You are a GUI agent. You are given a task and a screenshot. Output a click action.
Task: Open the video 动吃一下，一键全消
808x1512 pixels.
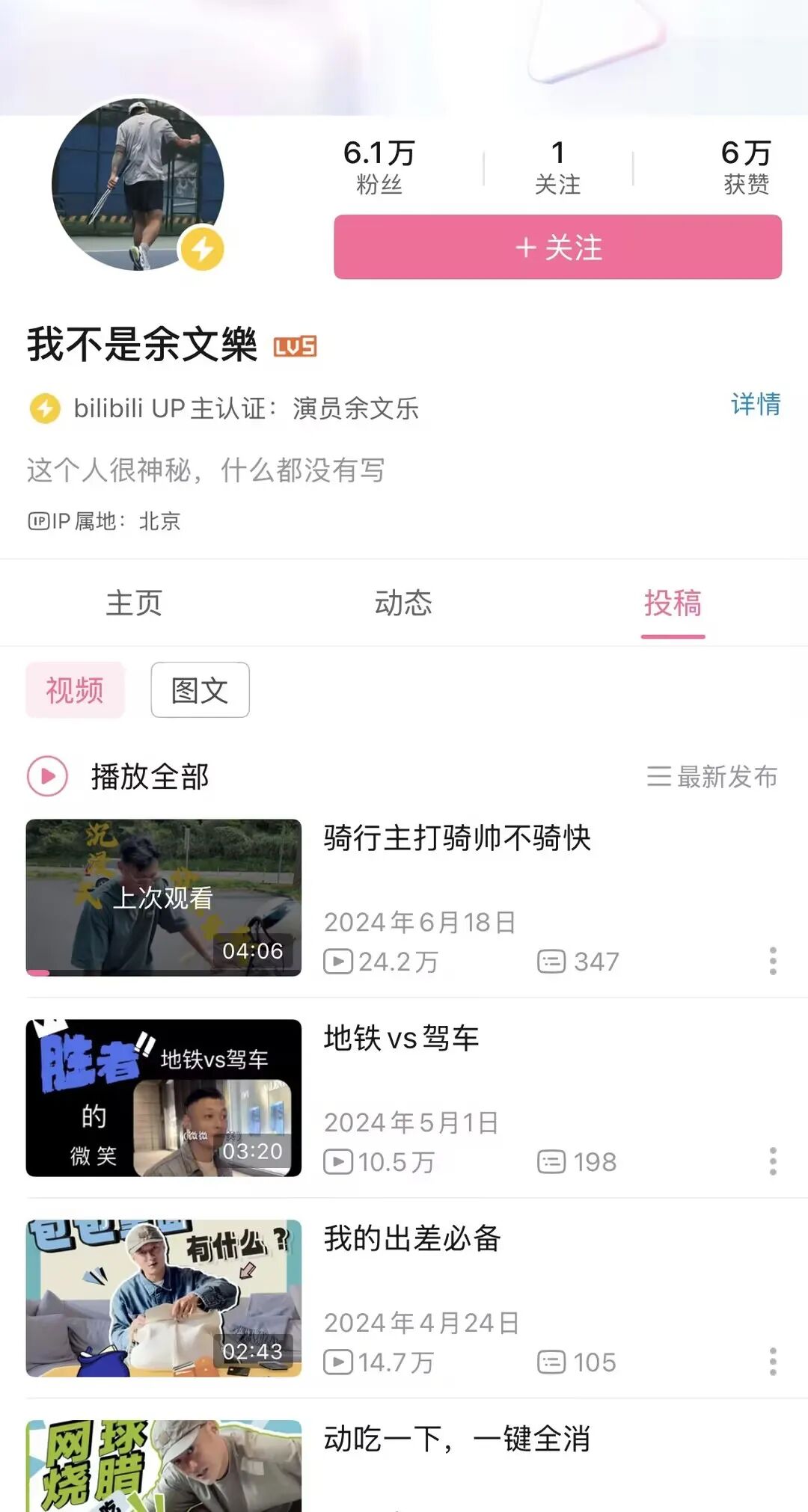(456, 1439)
